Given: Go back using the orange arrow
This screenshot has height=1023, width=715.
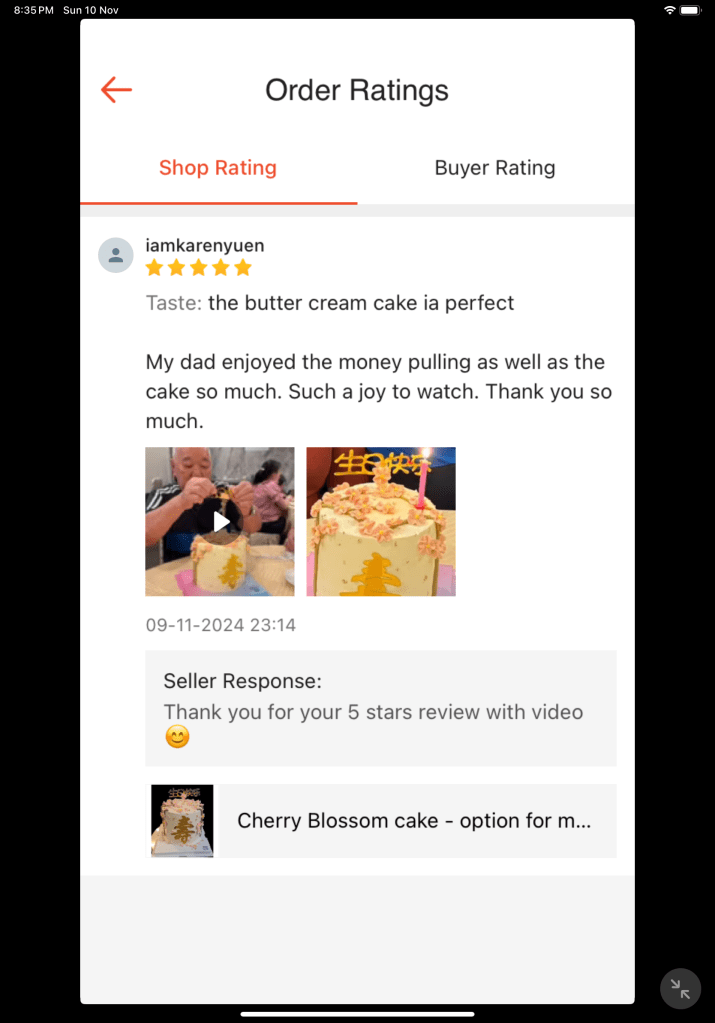Looking at the screenshot, I should tap(116, 90).
